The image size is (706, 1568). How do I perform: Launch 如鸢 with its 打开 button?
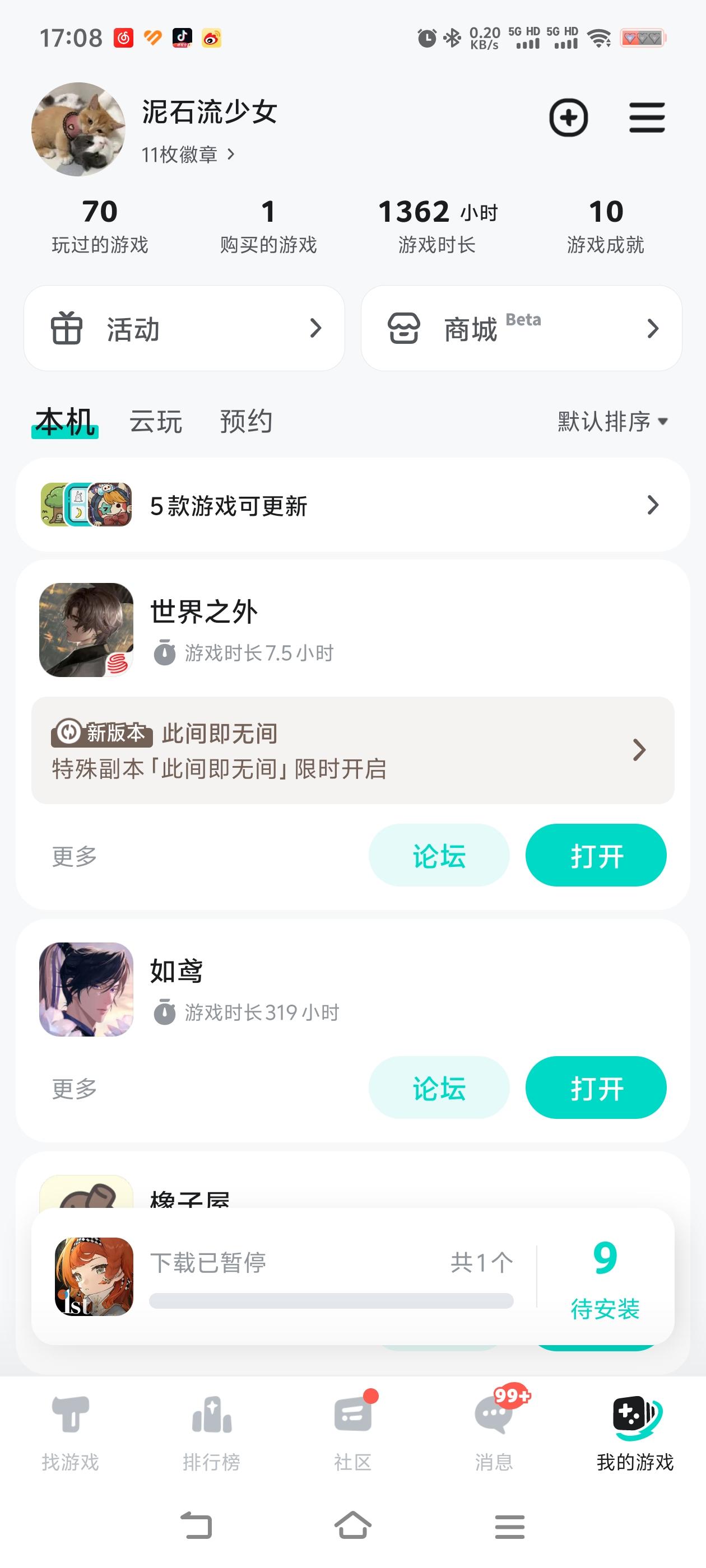595,1088
